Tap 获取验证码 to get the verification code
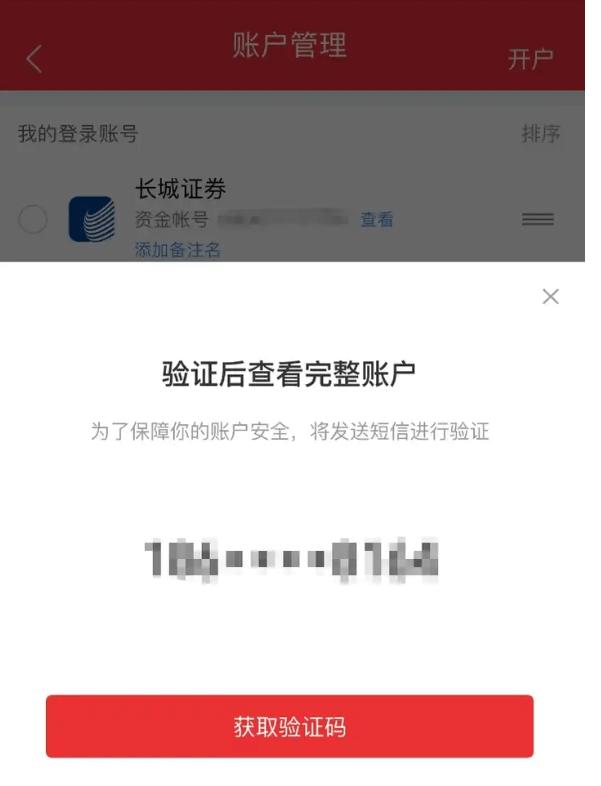Viewport: 601px width, 786px height. click(x=290, y=726)
